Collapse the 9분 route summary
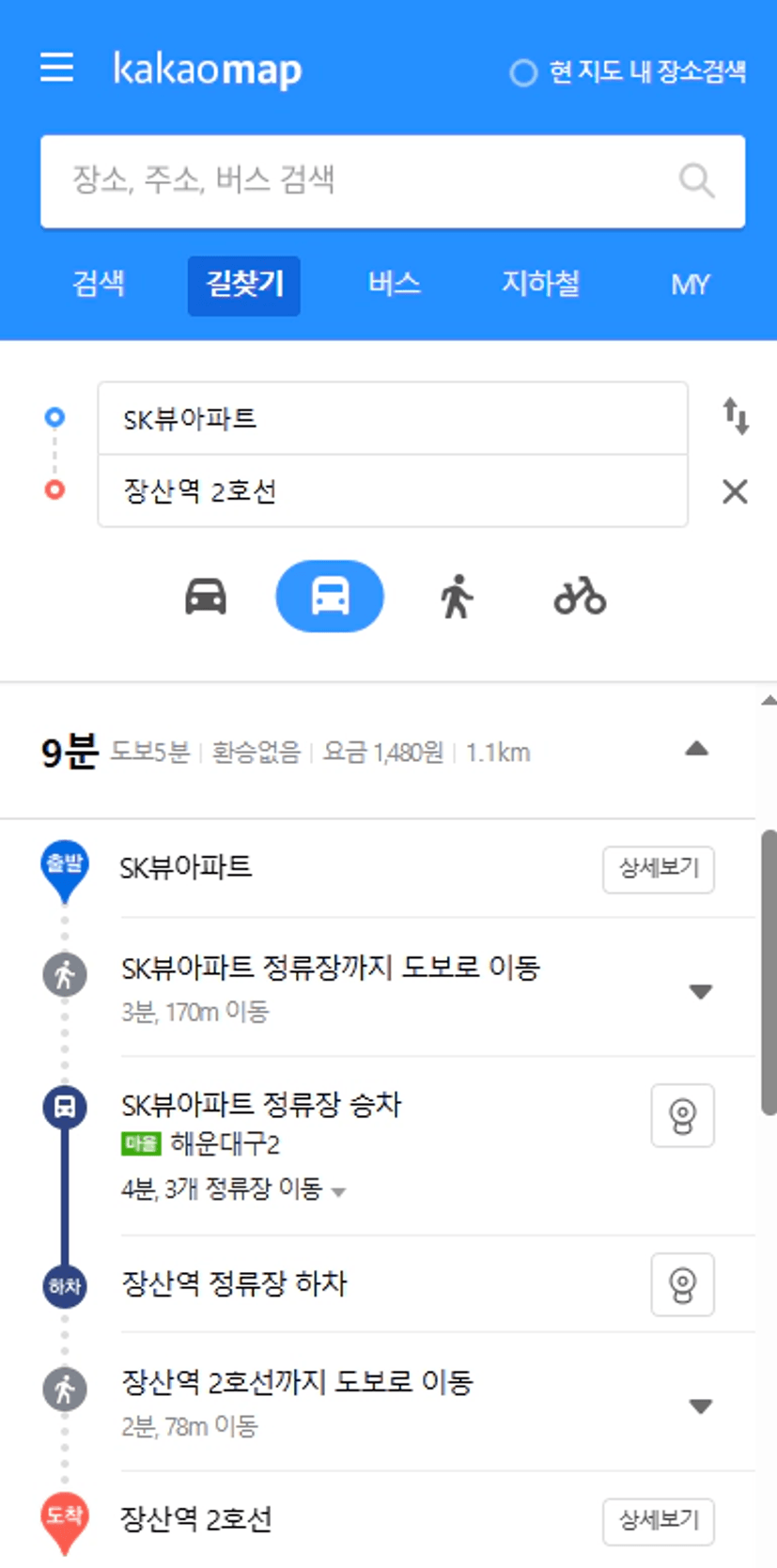The width and height of the screenshot is (777, 1568). click(696, 750)
